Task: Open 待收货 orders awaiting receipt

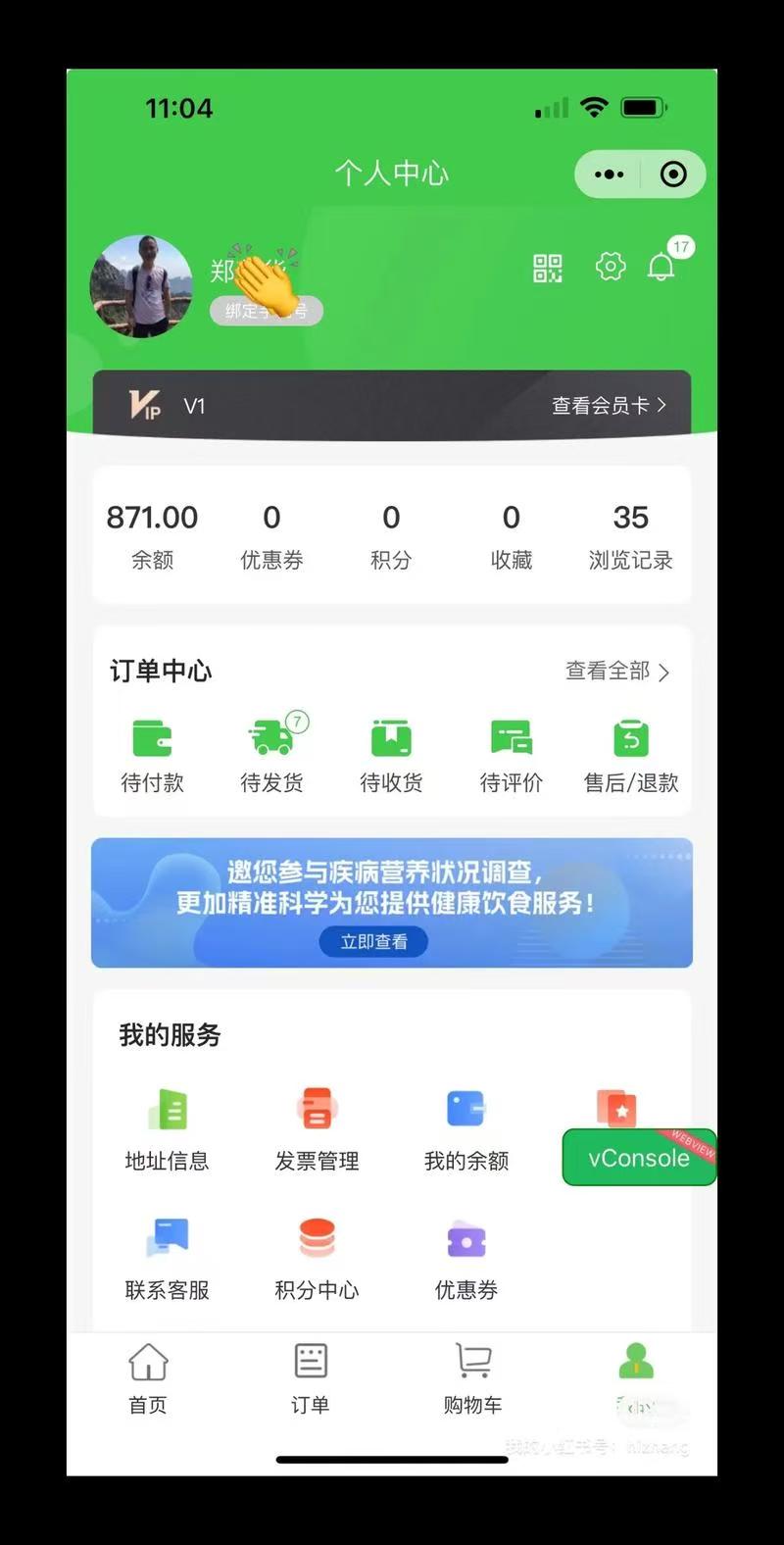Action: tap(391, 753)
